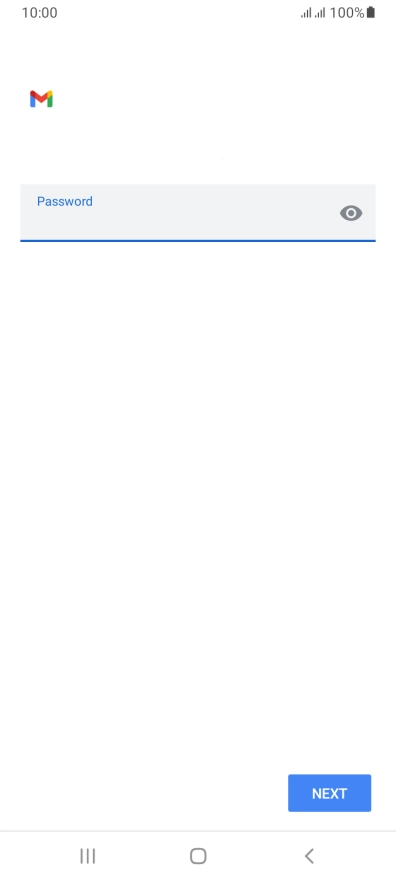Tap the Password input field
Screen dimensions: 396x880
197,213
